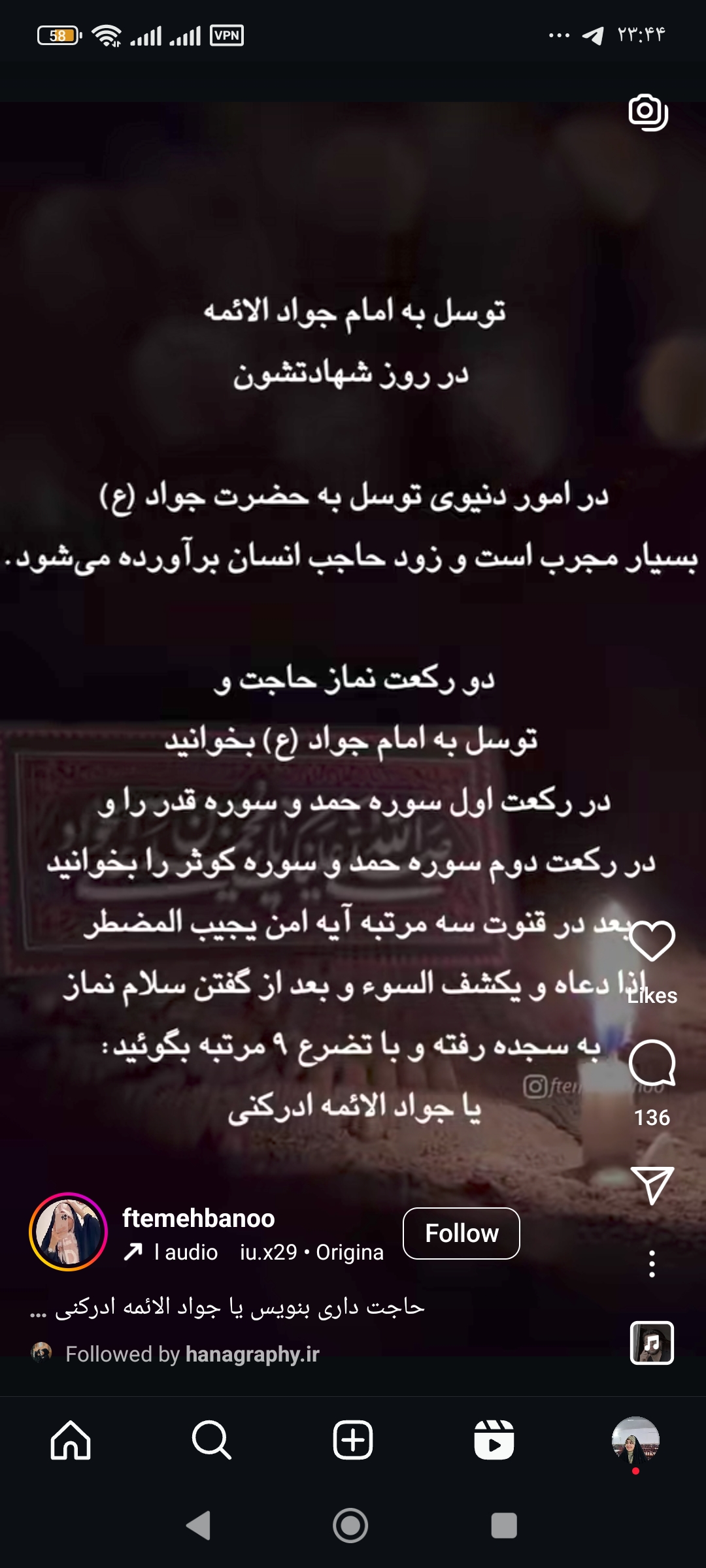Open ftemehbanoo's profile picture
Screen dimensions: 706x1568
68,1232
